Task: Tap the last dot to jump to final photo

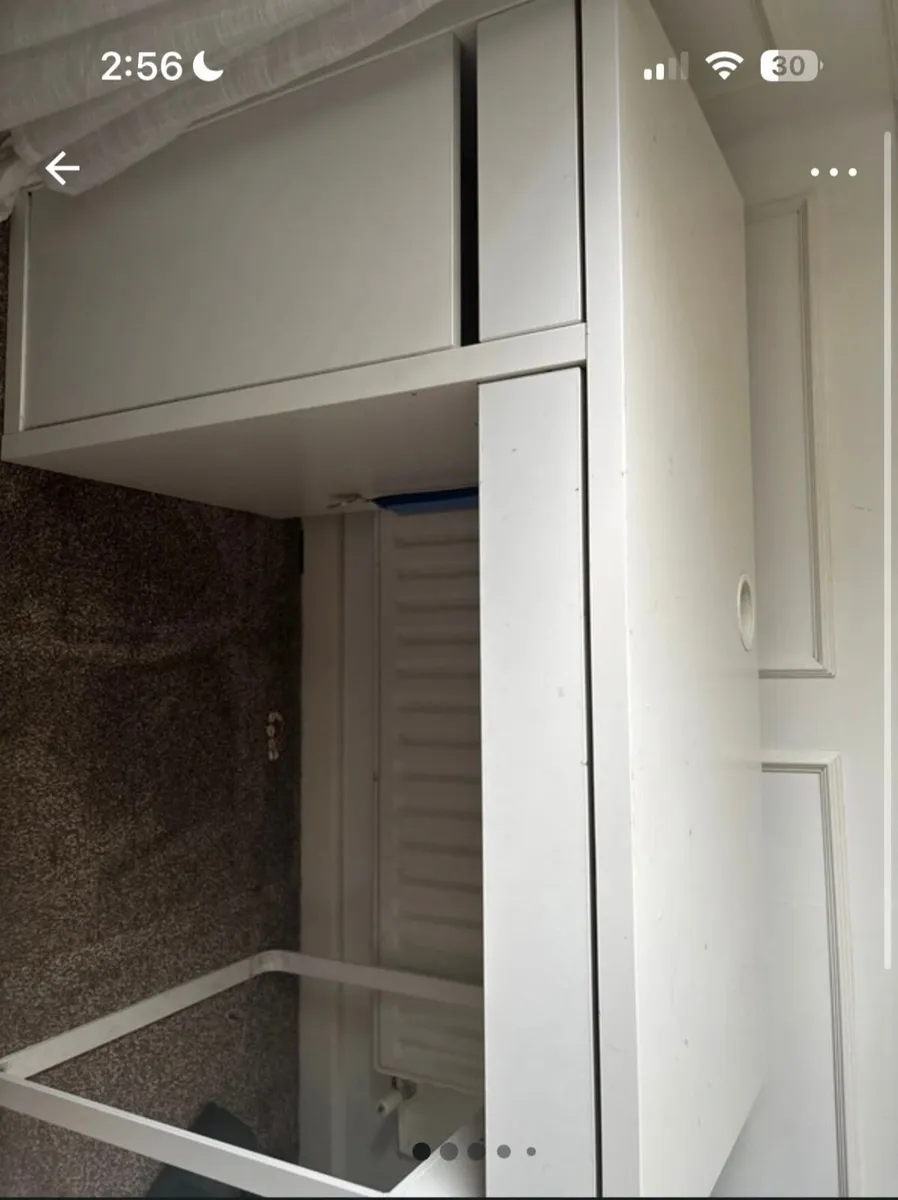Action: pyautogui.click(x=531, y=1150)
